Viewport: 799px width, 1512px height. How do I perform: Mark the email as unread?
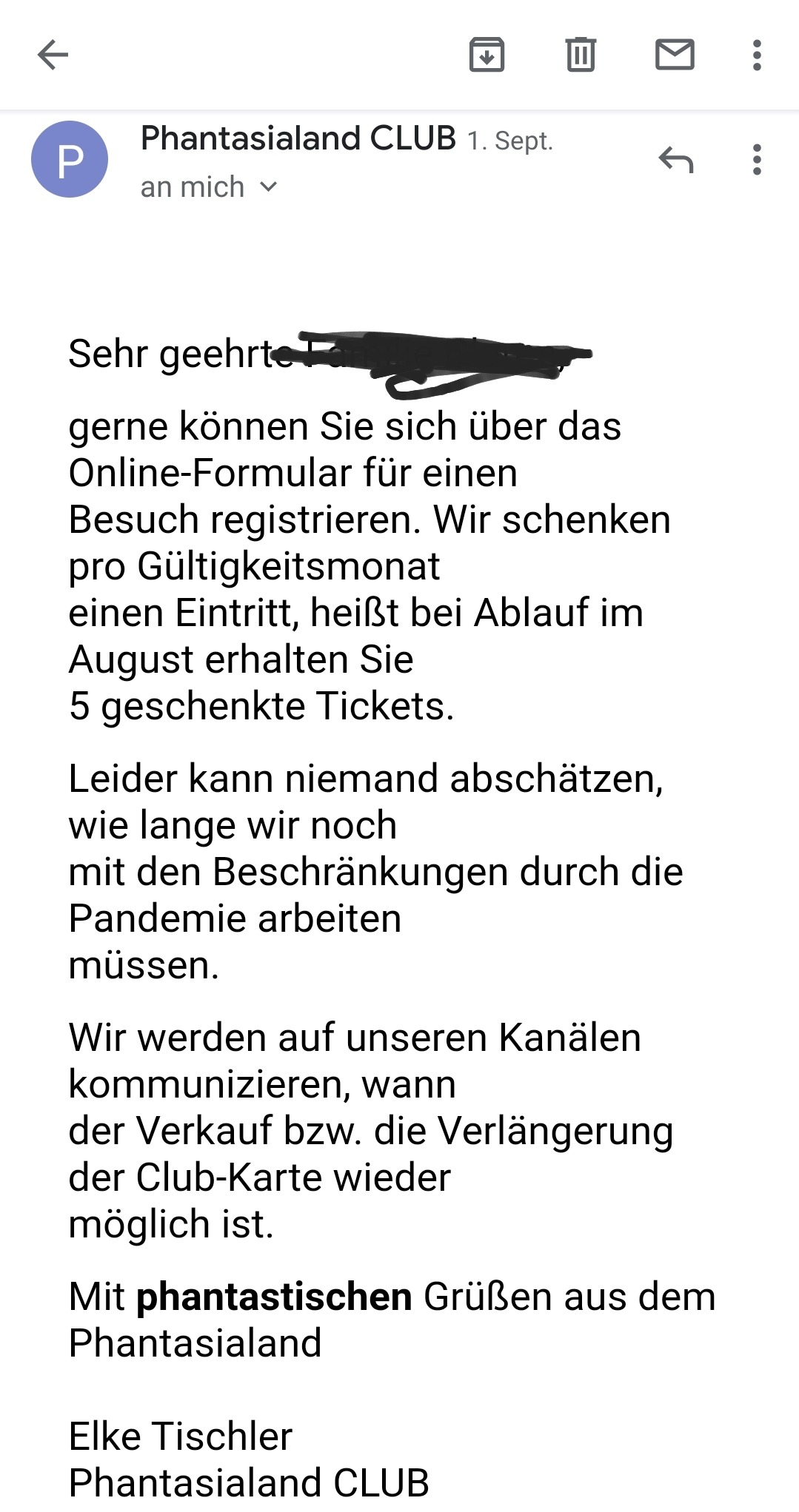pos(675,55)
